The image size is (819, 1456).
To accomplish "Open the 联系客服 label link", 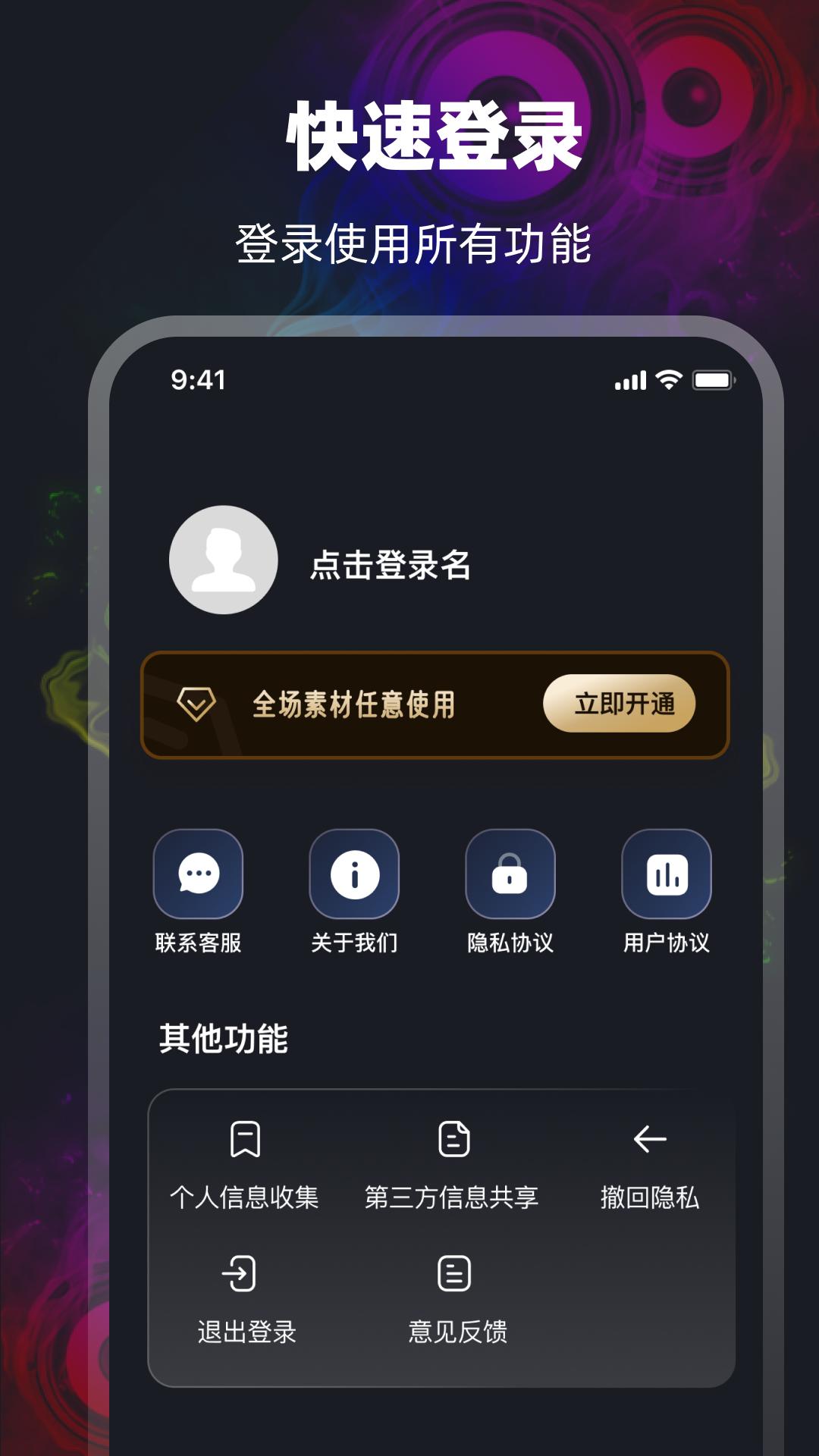I will point(199,943).
